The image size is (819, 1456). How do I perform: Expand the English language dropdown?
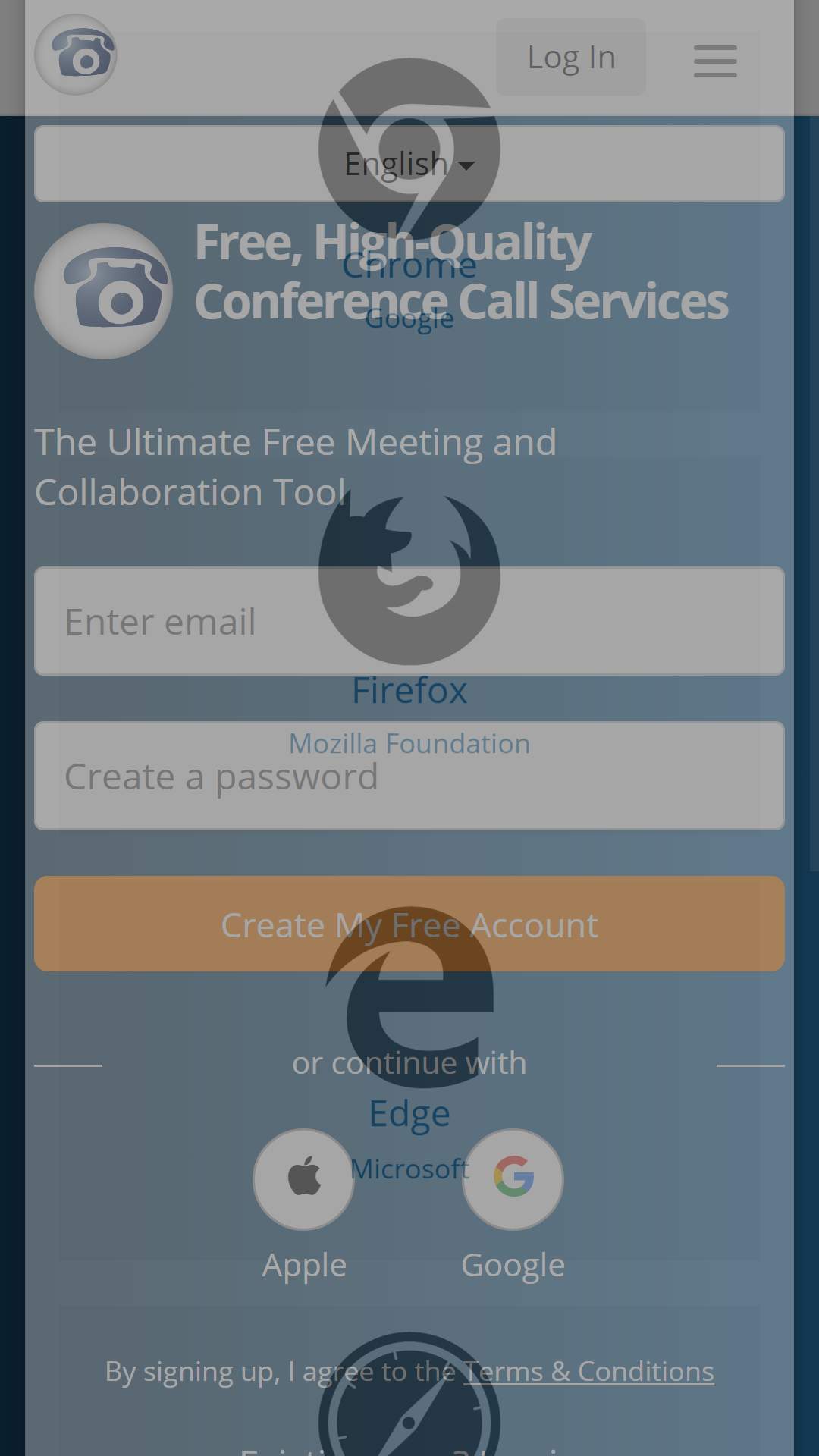coord(409,164)
